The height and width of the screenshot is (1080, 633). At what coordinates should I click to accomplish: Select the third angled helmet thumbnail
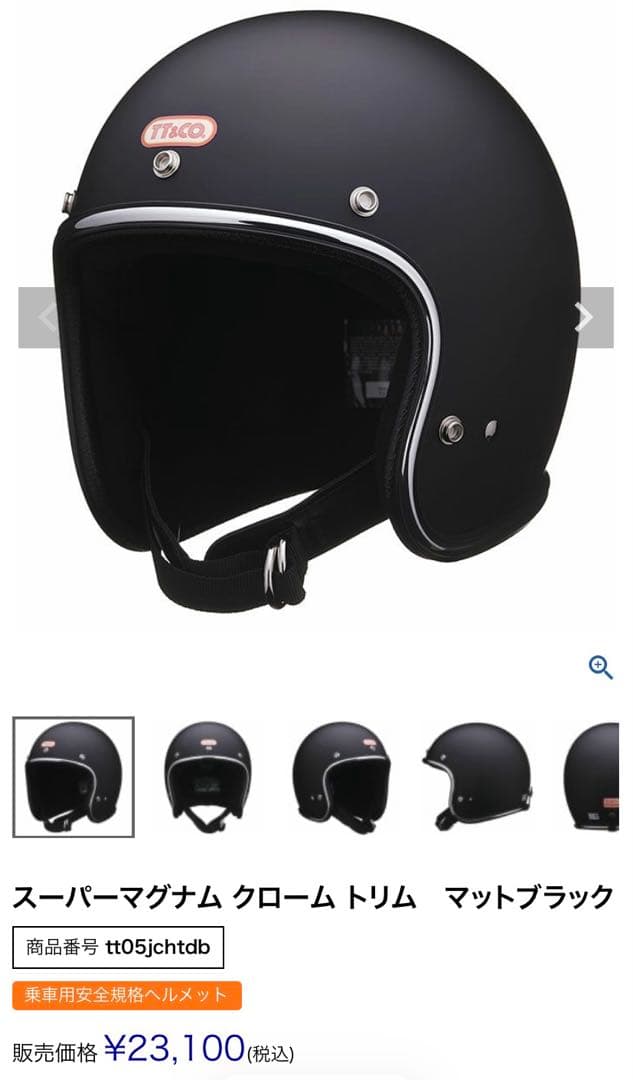coord(341,777)
